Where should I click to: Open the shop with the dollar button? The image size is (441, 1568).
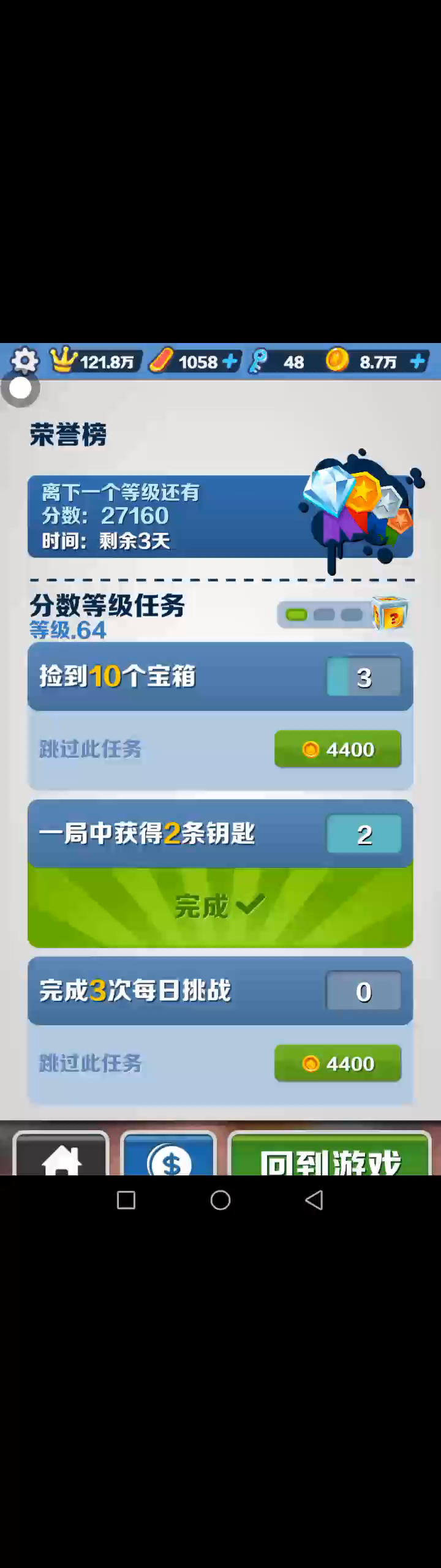coord(169,1154)
